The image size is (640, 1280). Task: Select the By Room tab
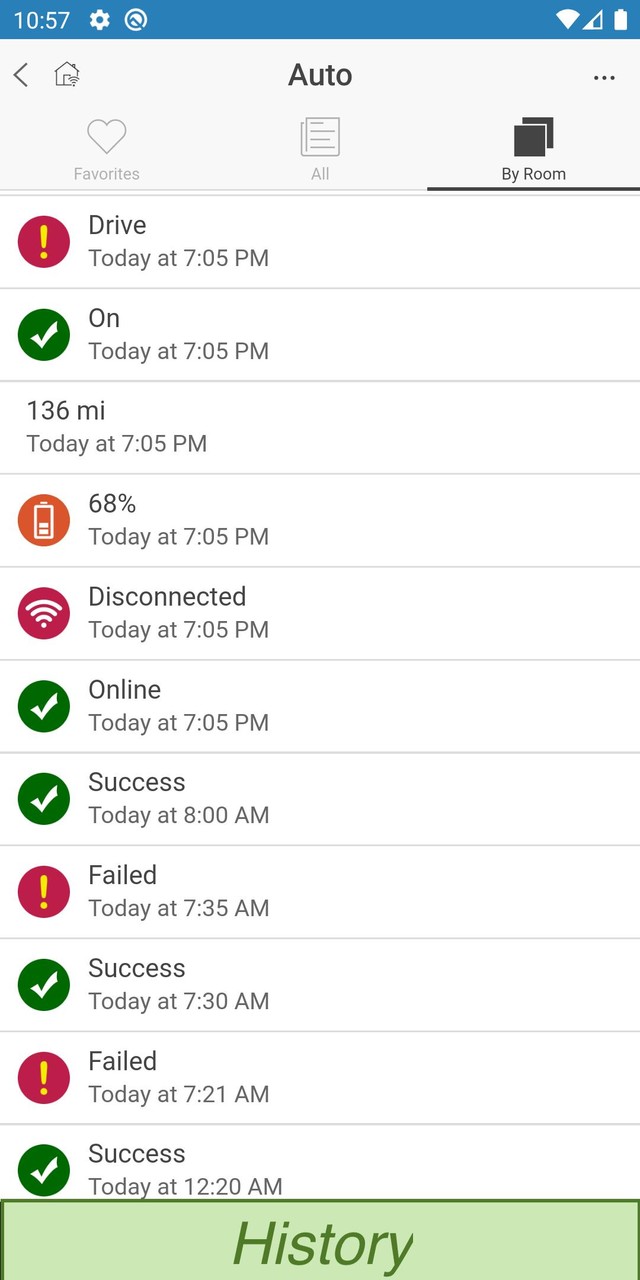[533, 150]
